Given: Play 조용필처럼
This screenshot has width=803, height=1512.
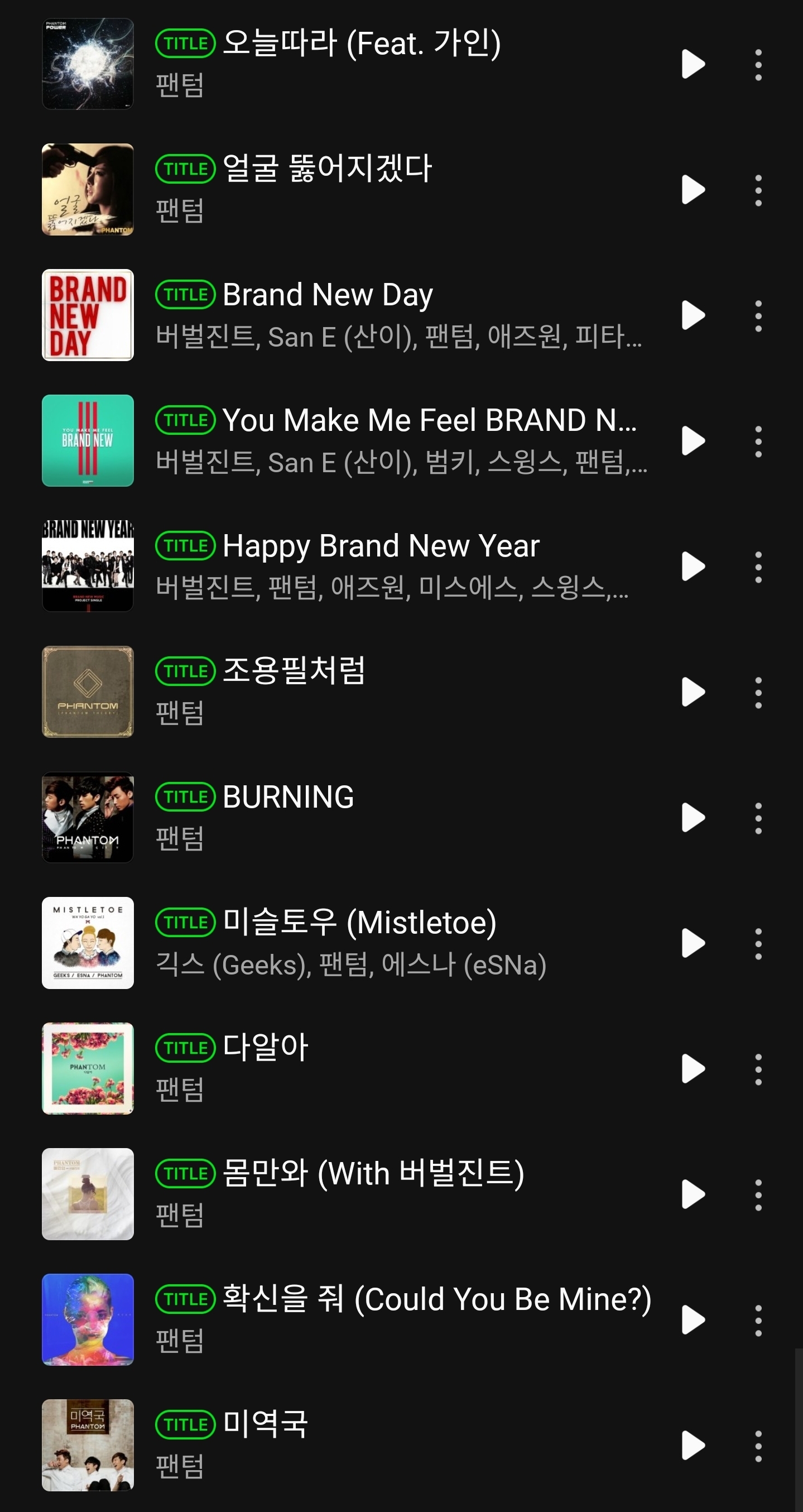Looking at the screenshot, I should coord(693,692).
